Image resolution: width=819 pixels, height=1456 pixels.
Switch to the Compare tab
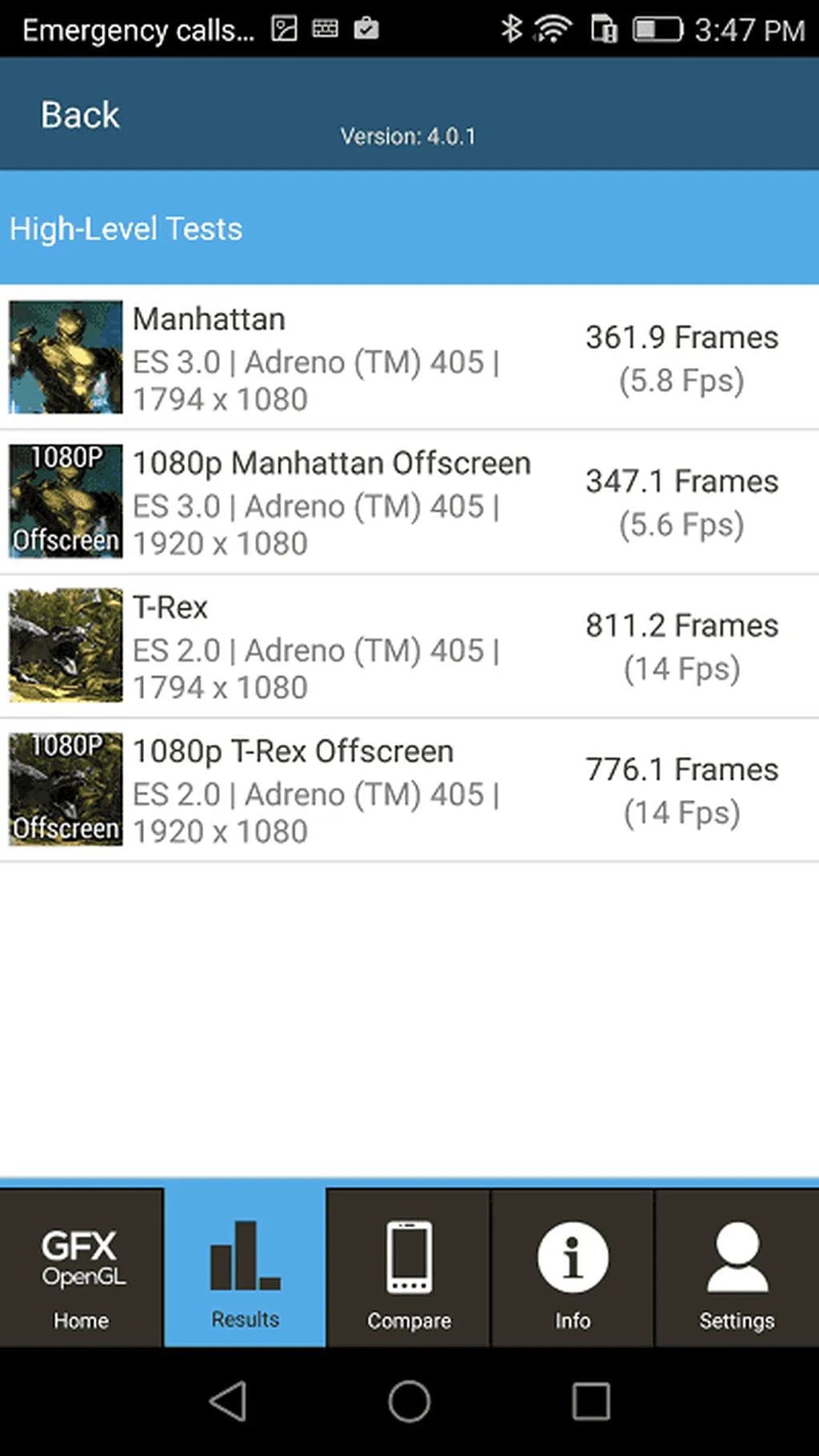click(409, 1268)
